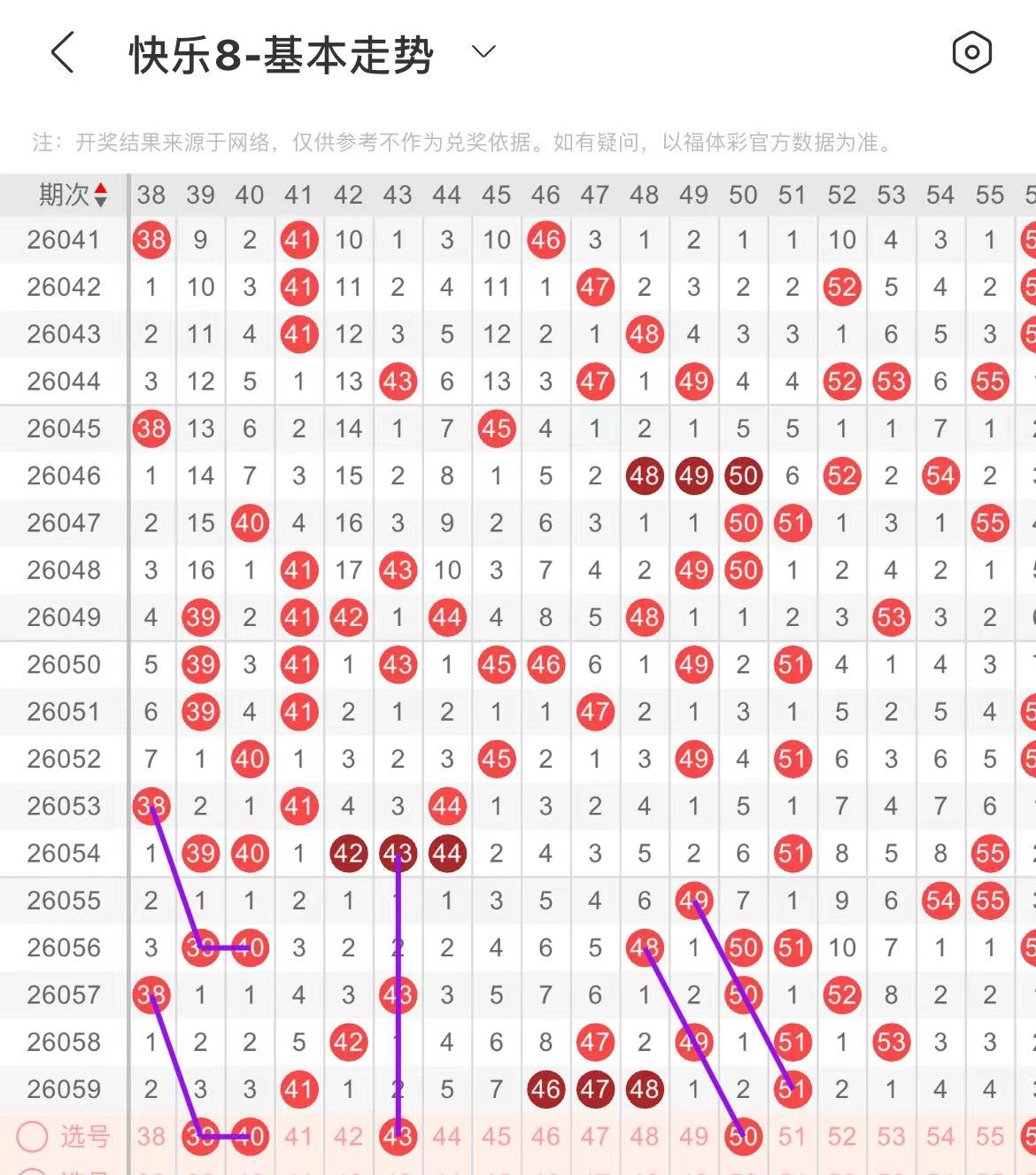The height and width of the screenshot is (1175, 1036).
Task: Tap the circle beside the first 选号 label
Action: (x=33, y=1136)
